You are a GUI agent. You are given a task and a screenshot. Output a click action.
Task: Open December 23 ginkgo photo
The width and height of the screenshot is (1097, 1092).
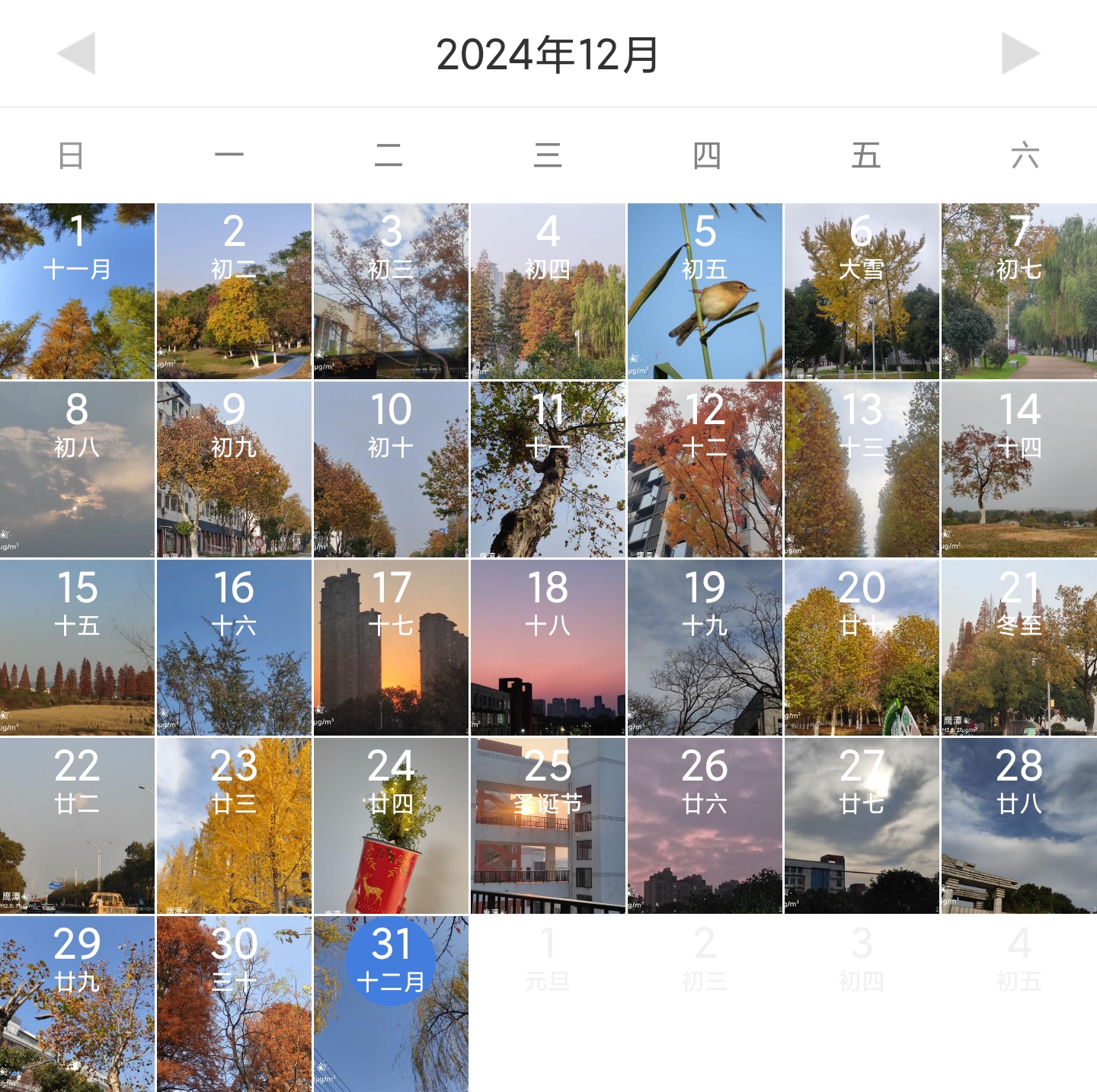234,826
